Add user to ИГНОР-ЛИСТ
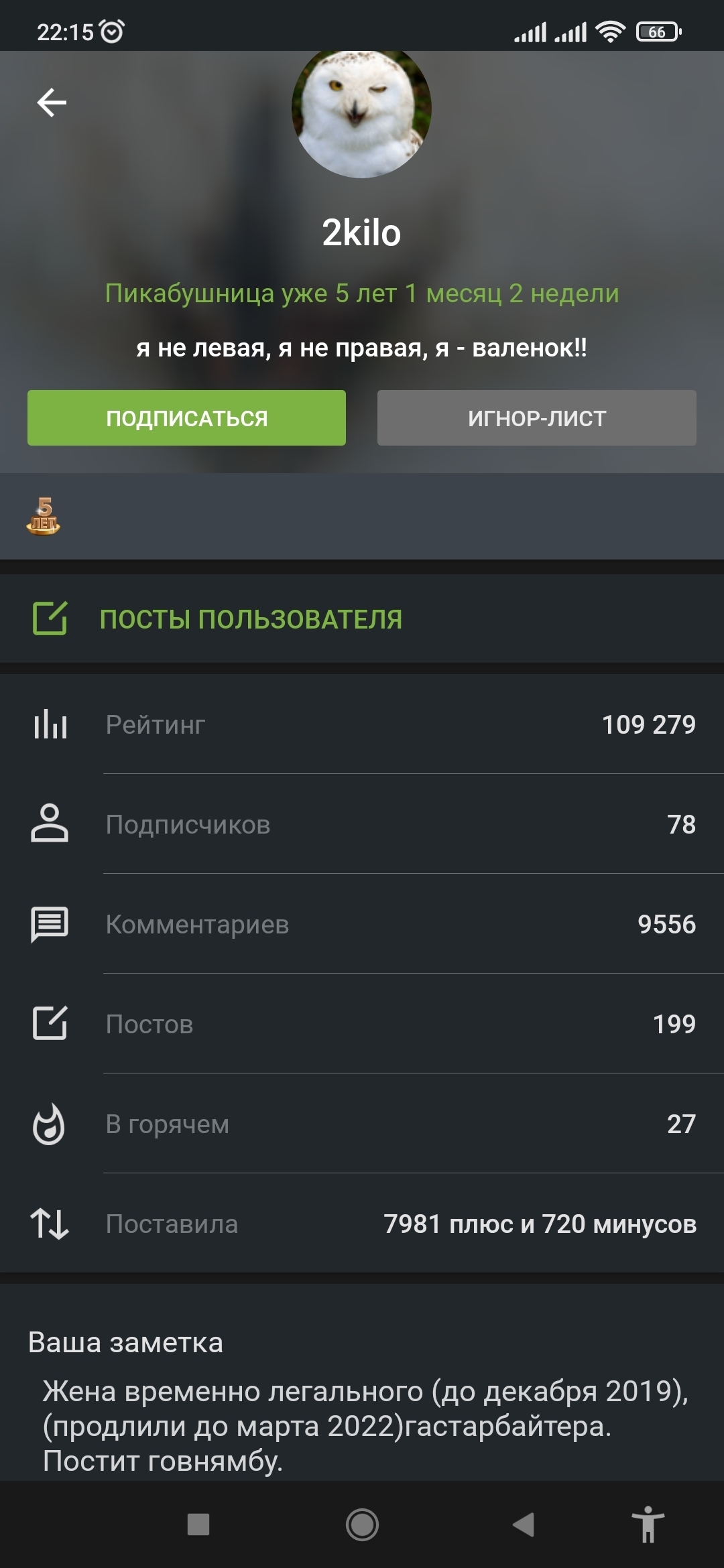The image size is (724, 1568). coord(536,418)
